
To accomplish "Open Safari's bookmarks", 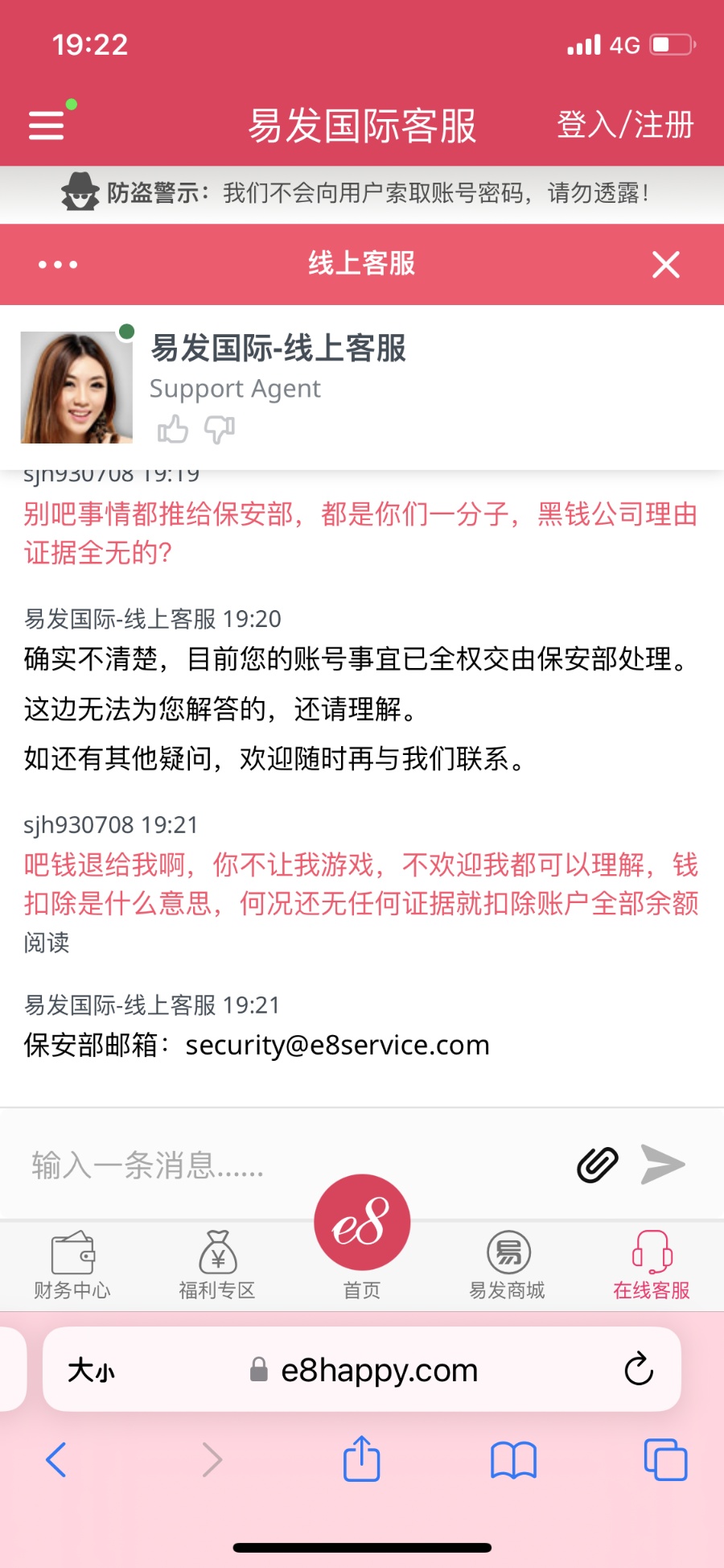I will pos(513,1460).
